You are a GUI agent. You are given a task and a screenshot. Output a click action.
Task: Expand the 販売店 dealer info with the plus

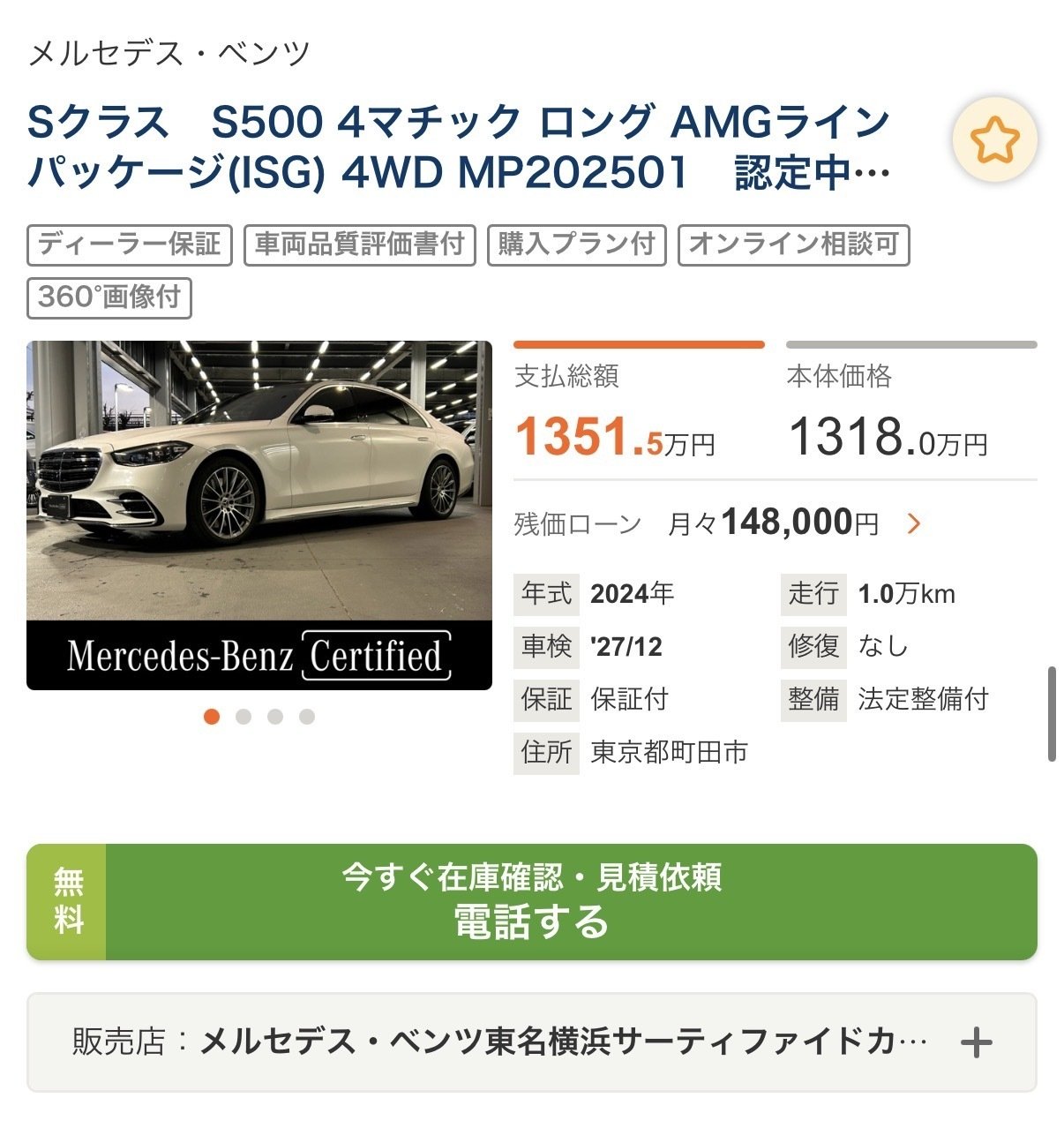coord(976,1042)
